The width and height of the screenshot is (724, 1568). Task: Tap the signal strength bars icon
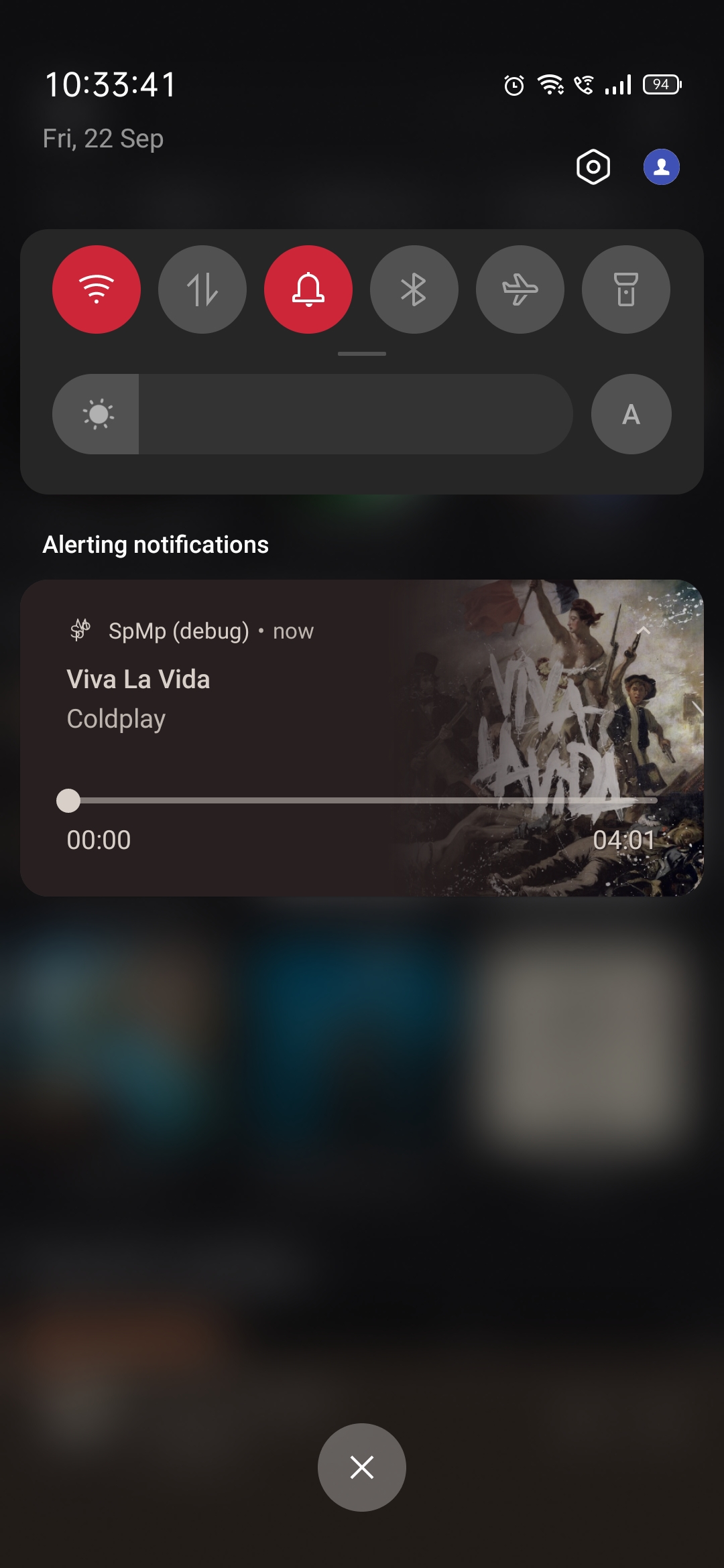click(x=617, y=85)
